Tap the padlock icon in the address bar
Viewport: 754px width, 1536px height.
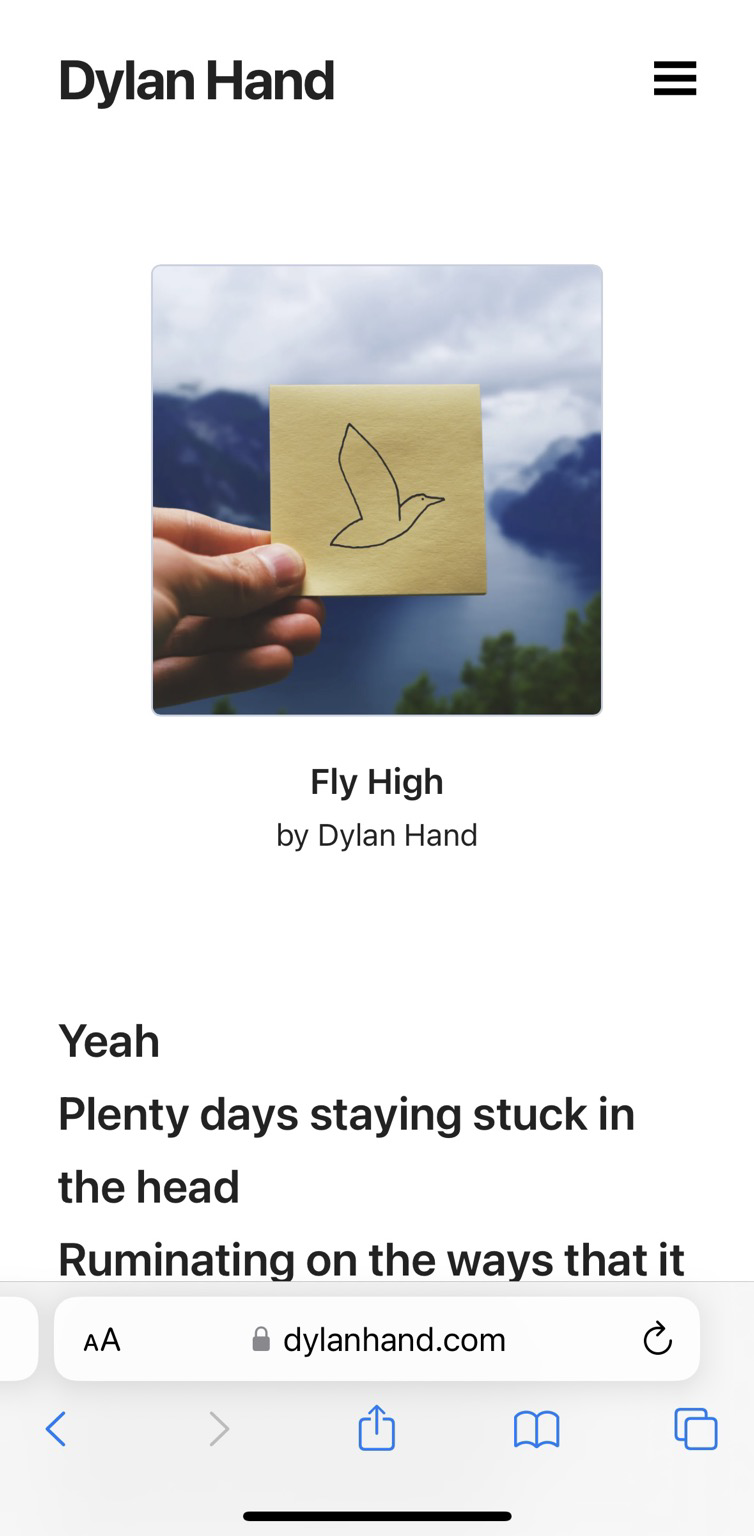coord(259,1339)
